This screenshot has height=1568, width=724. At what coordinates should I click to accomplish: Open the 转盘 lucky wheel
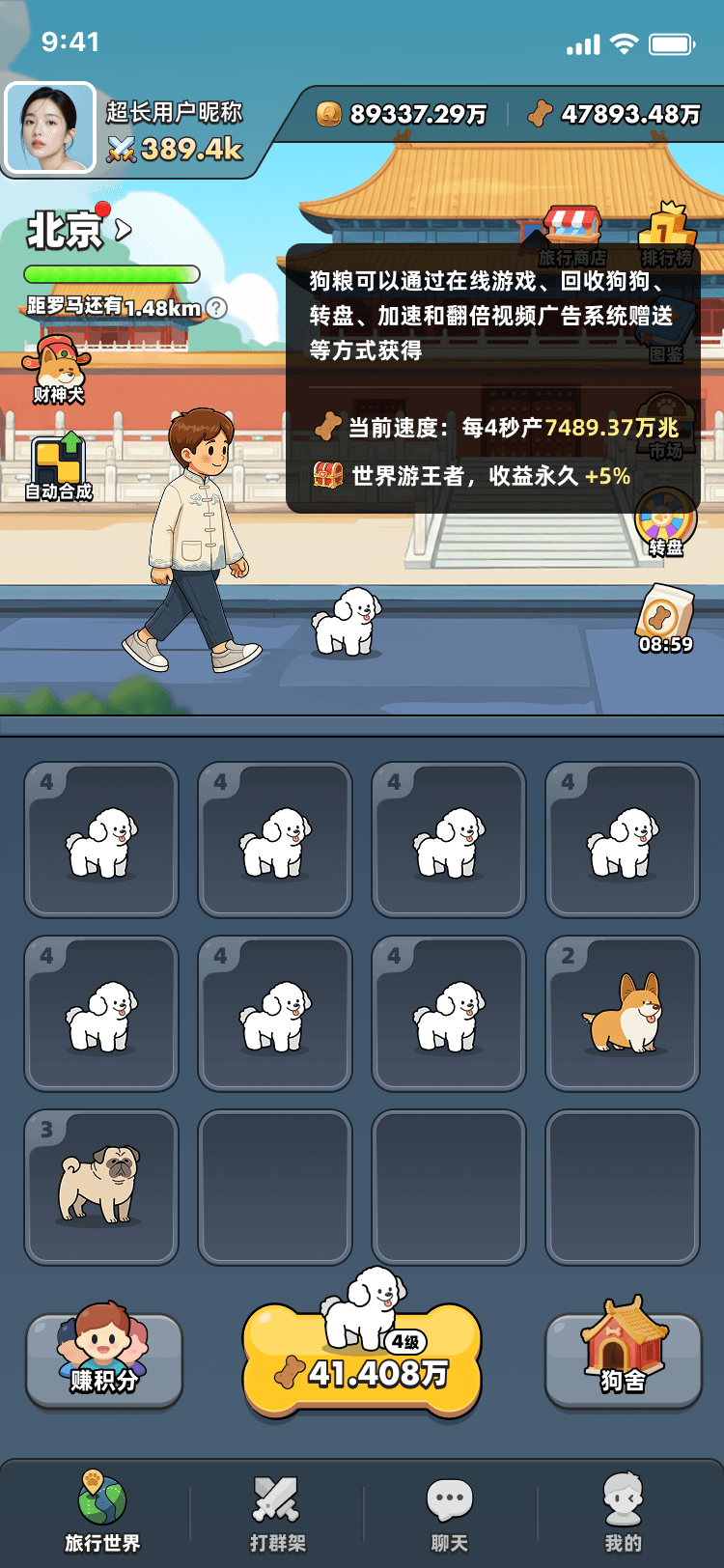click(x=665, y=522)
